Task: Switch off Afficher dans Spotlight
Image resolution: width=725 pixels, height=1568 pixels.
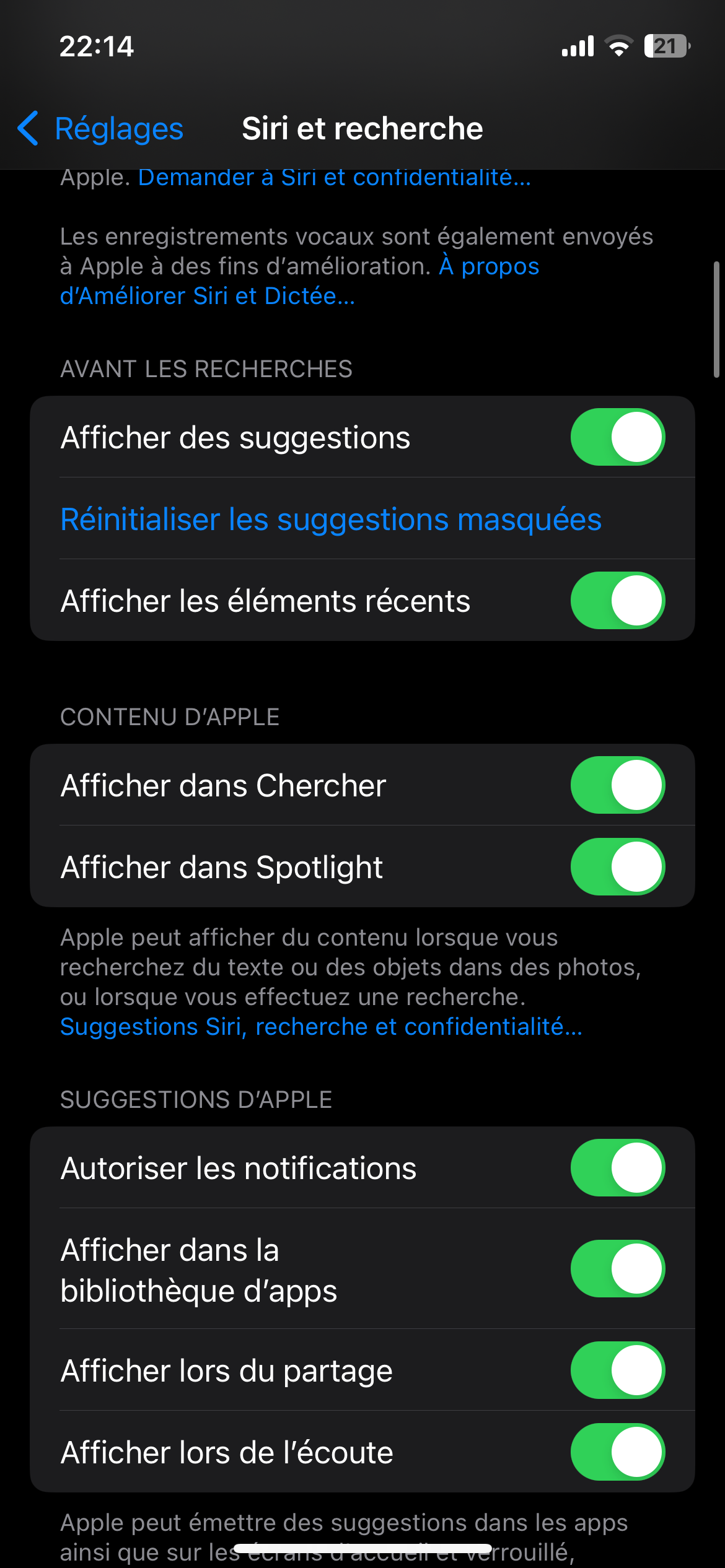Action: [617, 867]
